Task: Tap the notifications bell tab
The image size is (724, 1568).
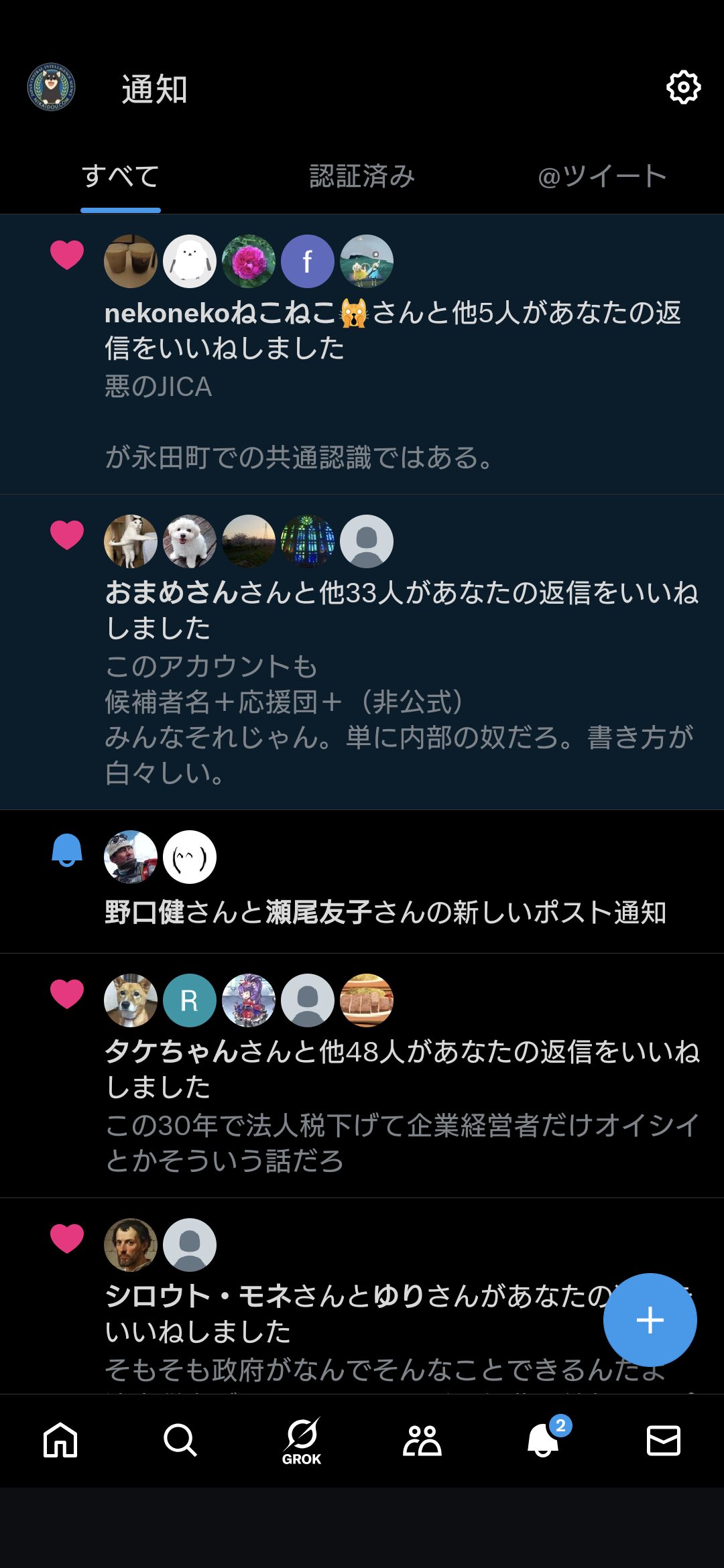Action: point(544,1439)
